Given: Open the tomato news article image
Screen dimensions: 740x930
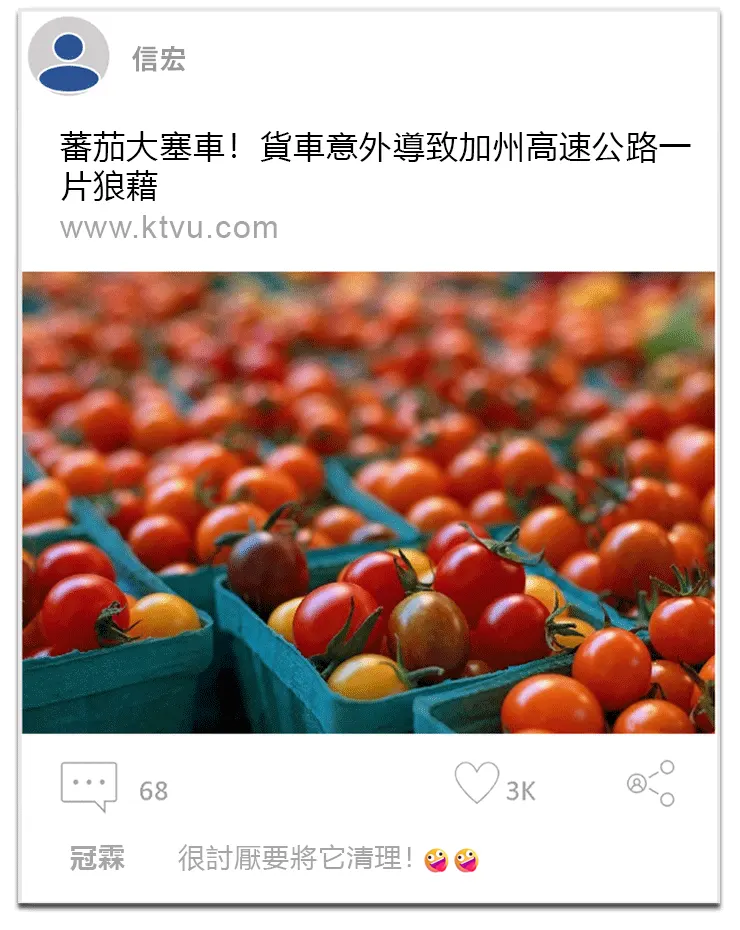Looking at the screenshot, I should pos(368,502).
